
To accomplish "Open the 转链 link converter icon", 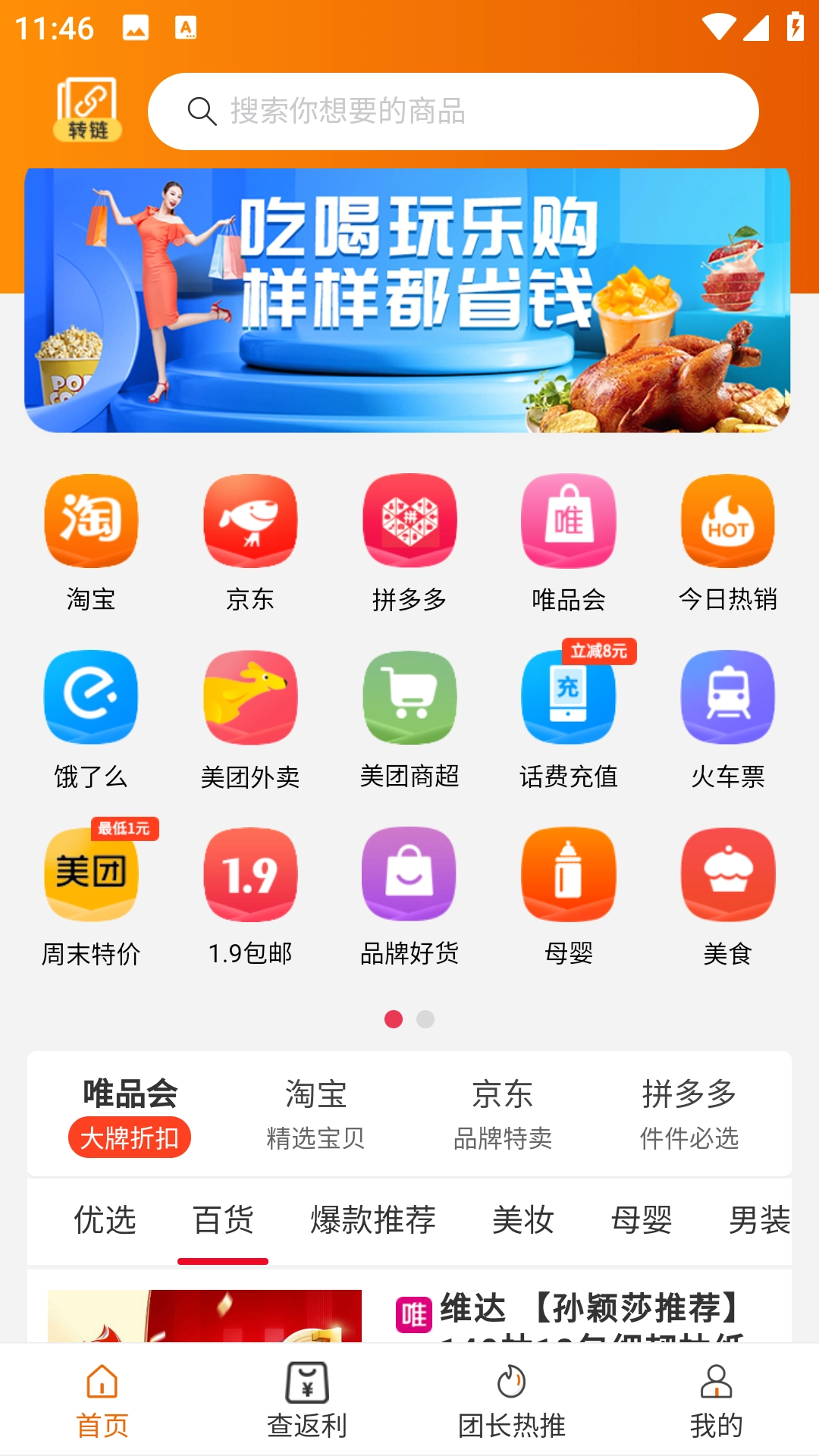I will [86, 110].
